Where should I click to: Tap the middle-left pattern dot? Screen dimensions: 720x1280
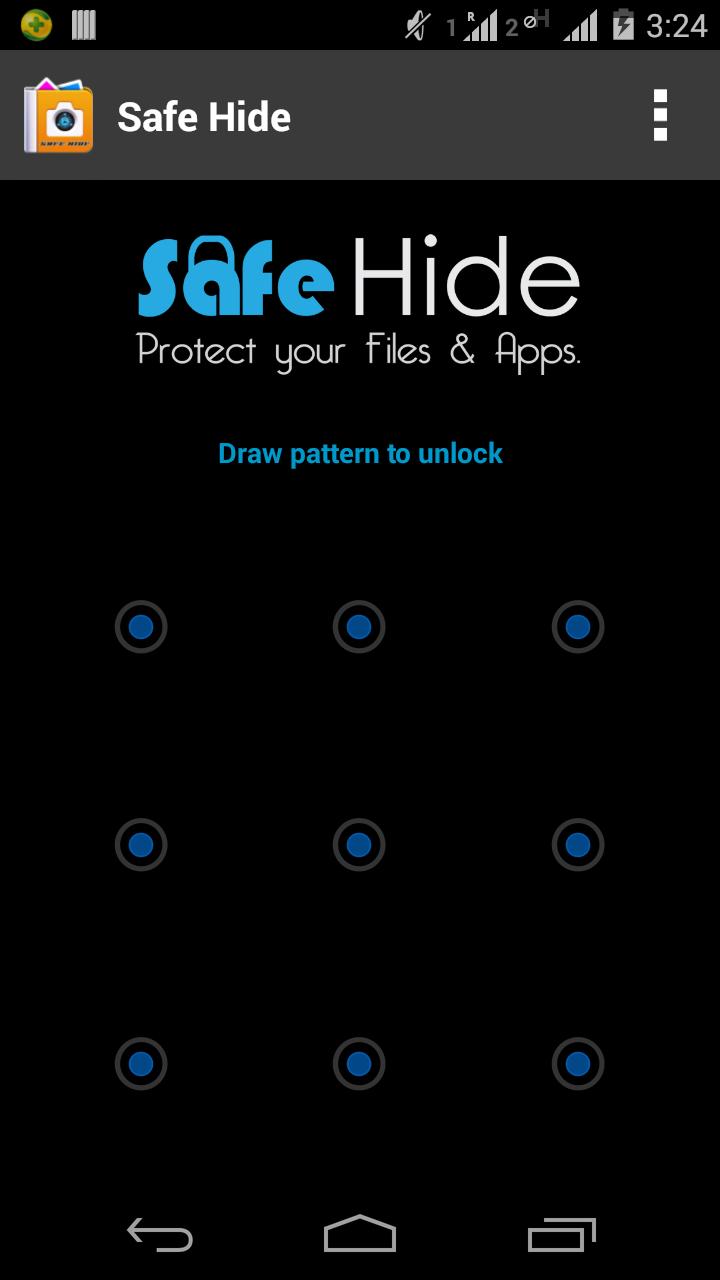[x=141, y=845]
